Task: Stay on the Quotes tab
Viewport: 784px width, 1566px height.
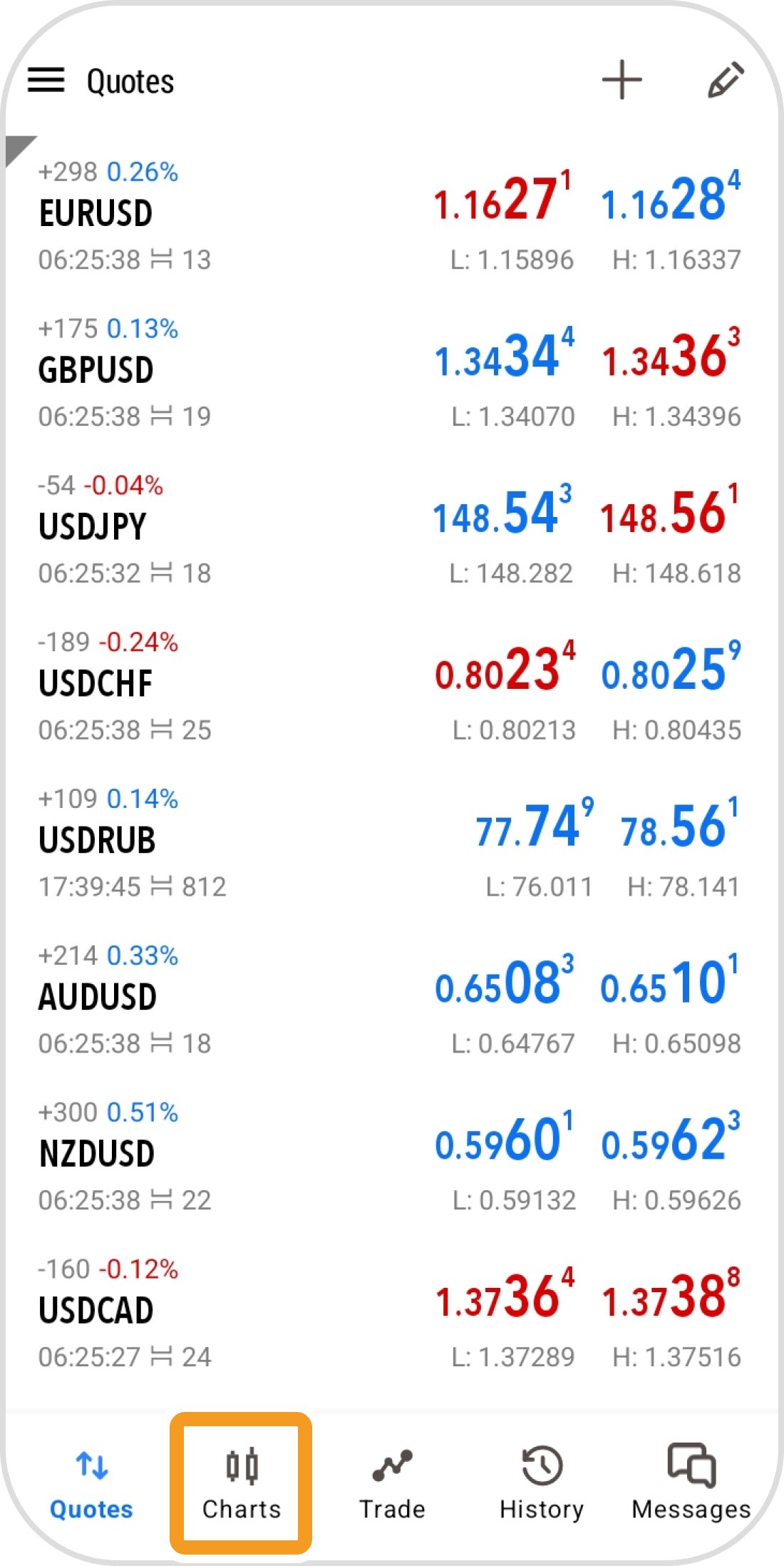Action: pos(91,1485)
